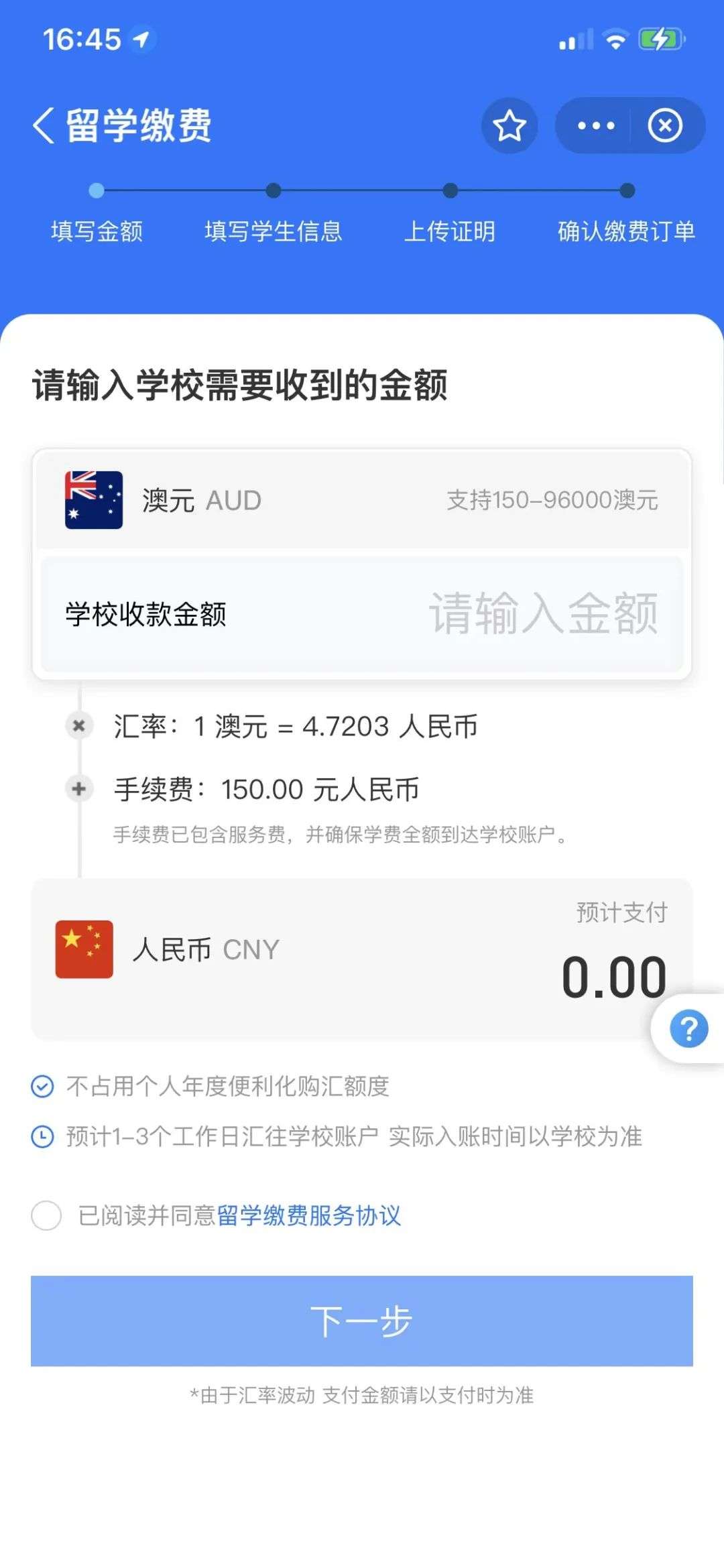
Task: Close the mini program
Action: coord(665,126)
